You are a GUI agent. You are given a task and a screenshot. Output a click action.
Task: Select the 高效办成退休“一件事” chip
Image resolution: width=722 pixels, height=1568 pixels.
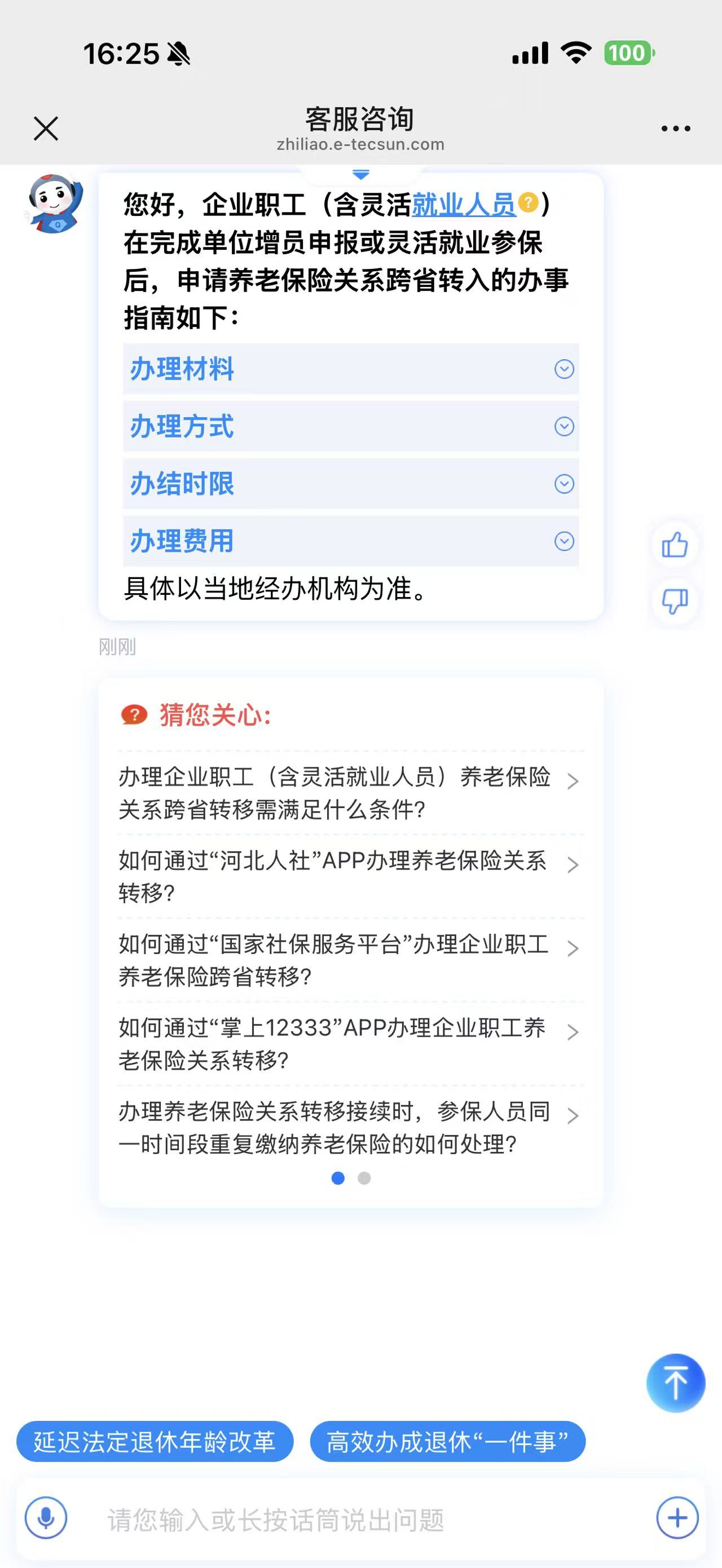point(447,1441)
